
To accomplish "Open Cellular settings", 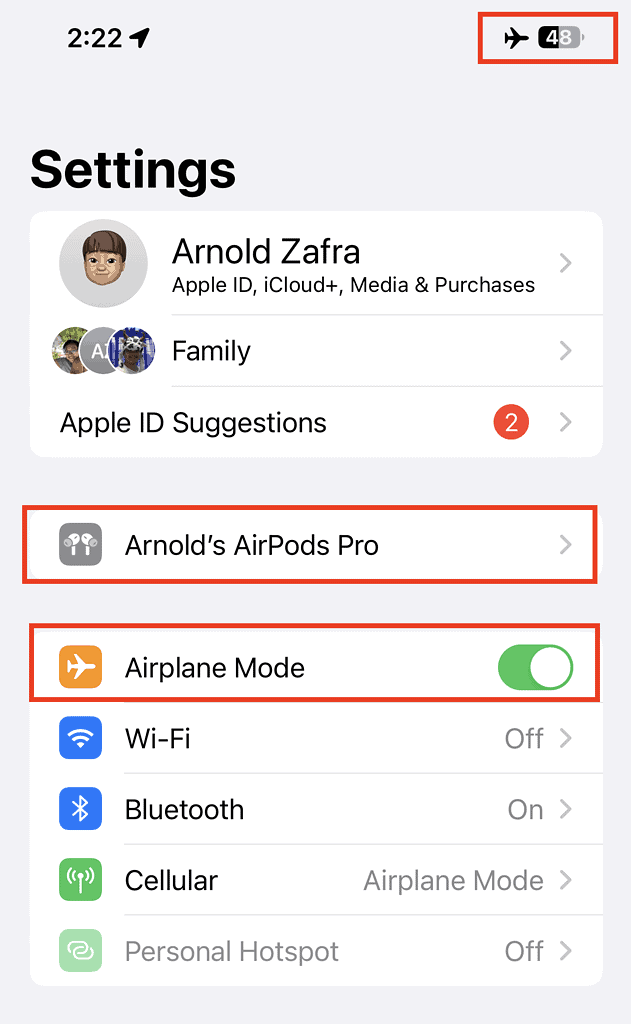I will coord(316,880).
